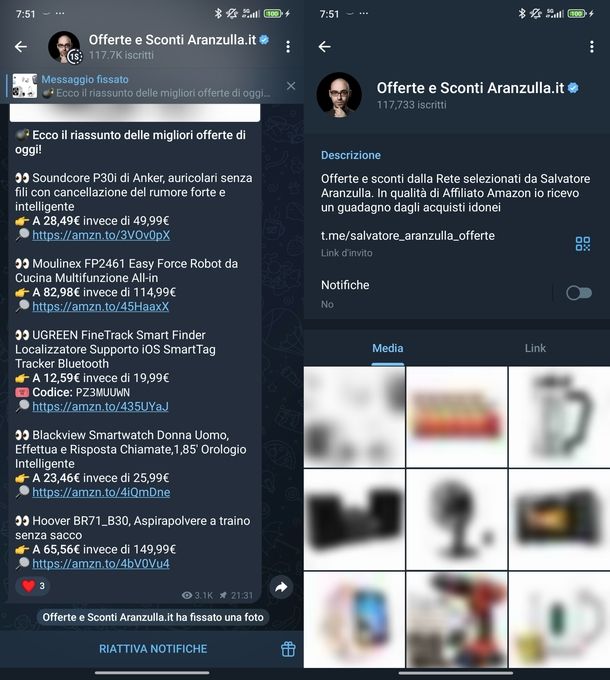The image size is (610, 680).
Task: Open overflow menu in the channel chat header
Action: point(288,47)
